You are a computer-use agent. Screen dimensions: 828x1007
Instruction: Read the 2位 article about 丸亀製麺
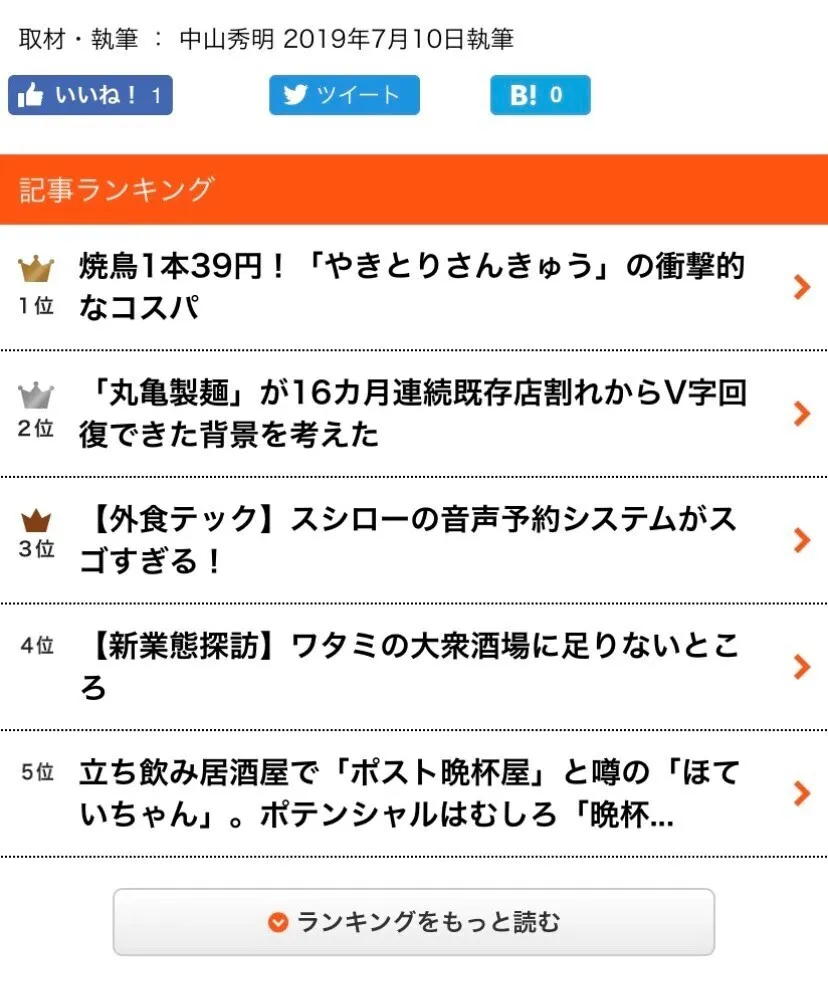click(412, 413)
